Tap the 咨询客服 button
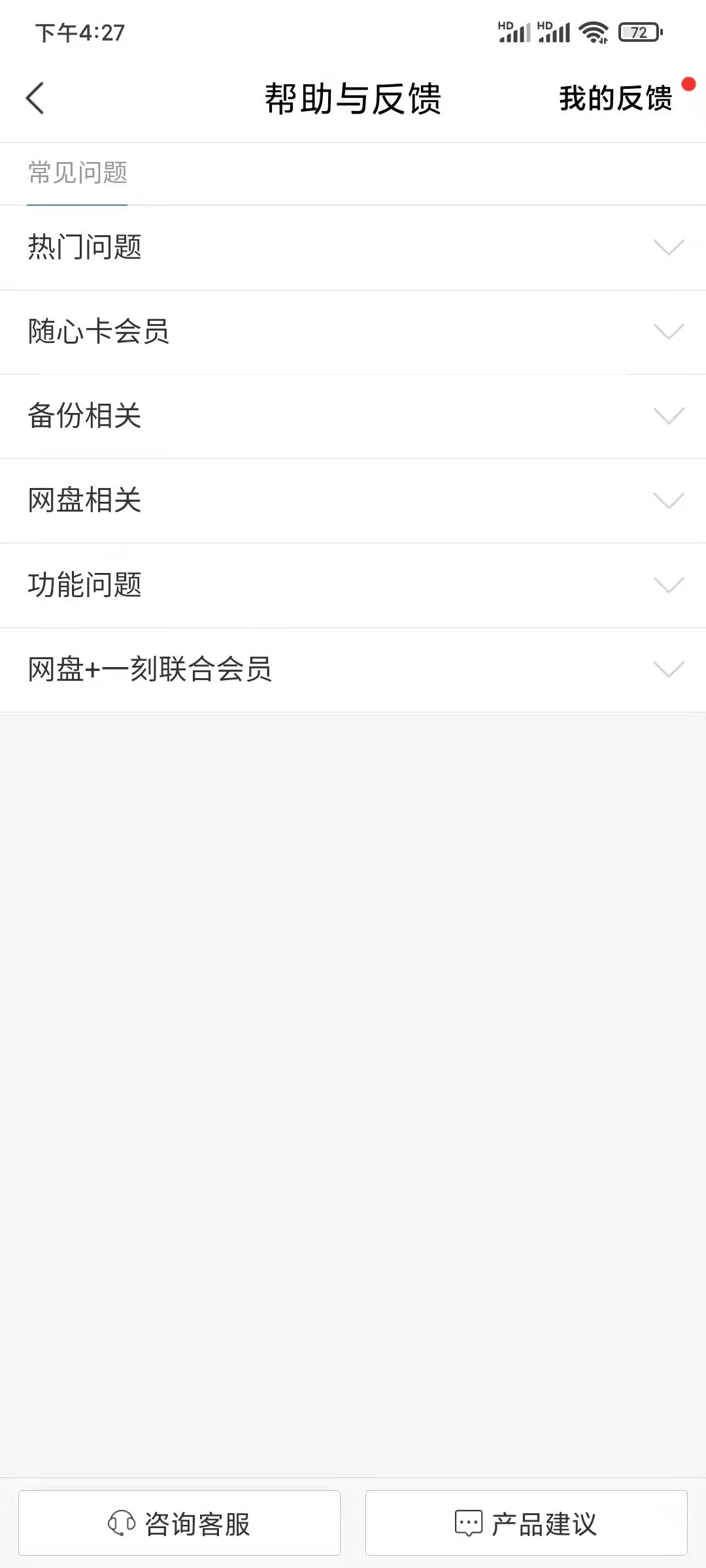The image size is (706, 1568). (180, 1523)
